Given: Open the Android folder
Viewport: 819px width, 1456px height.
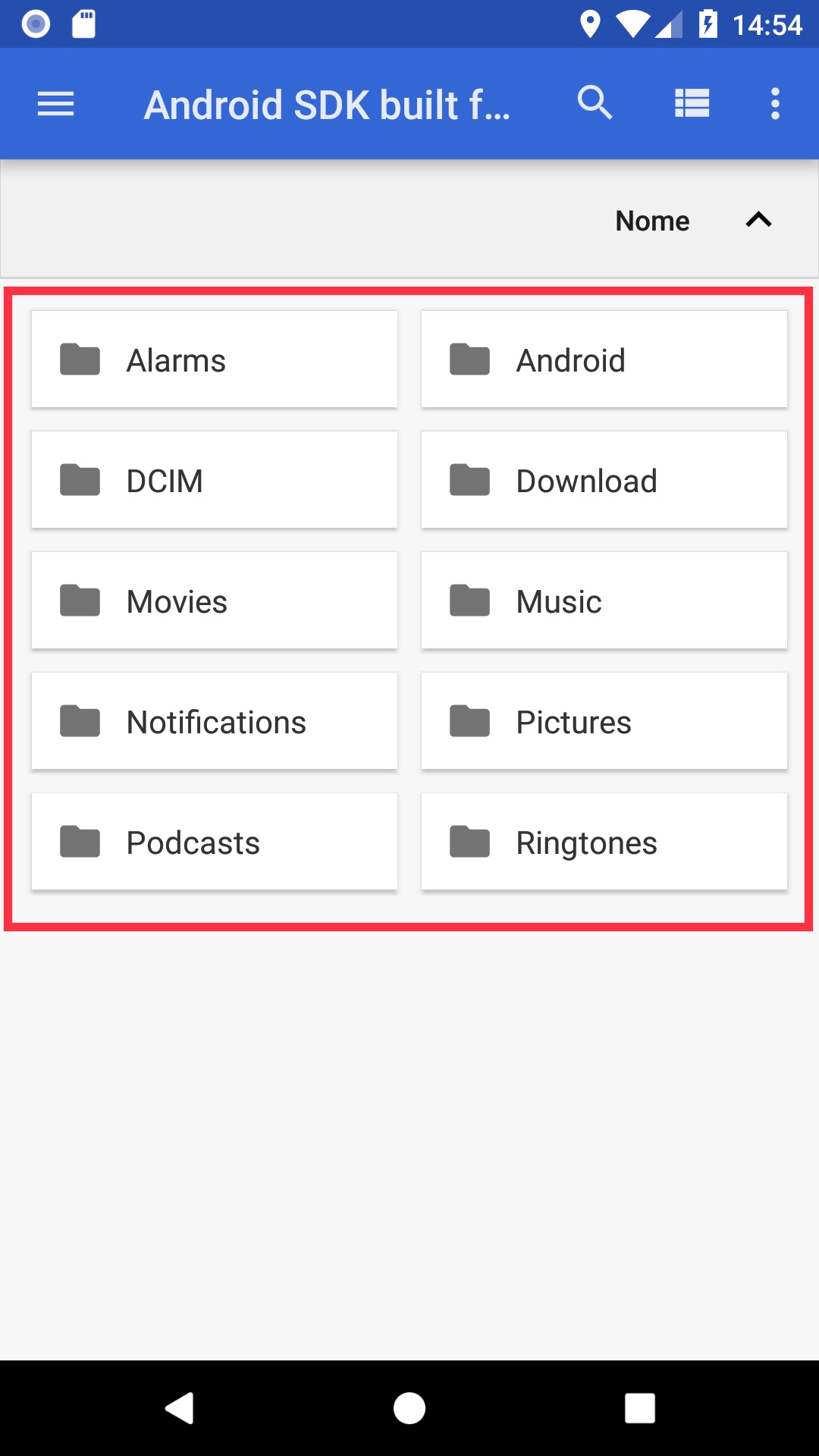Looking at the screenshot, I should point(604,359).
